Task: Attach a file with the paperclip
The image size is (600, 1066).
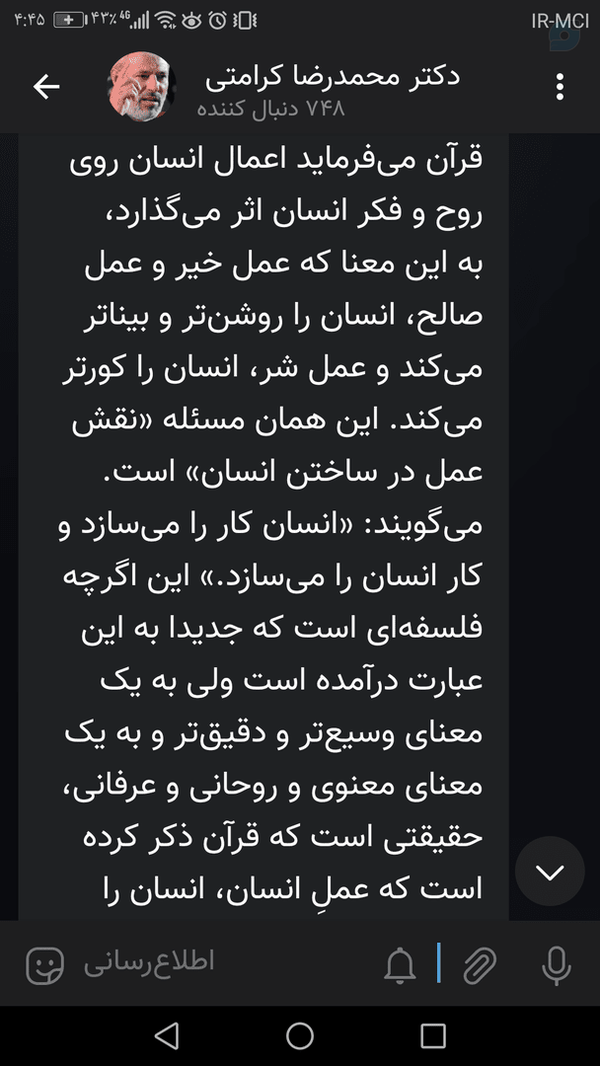Action: tap(480, 964)
